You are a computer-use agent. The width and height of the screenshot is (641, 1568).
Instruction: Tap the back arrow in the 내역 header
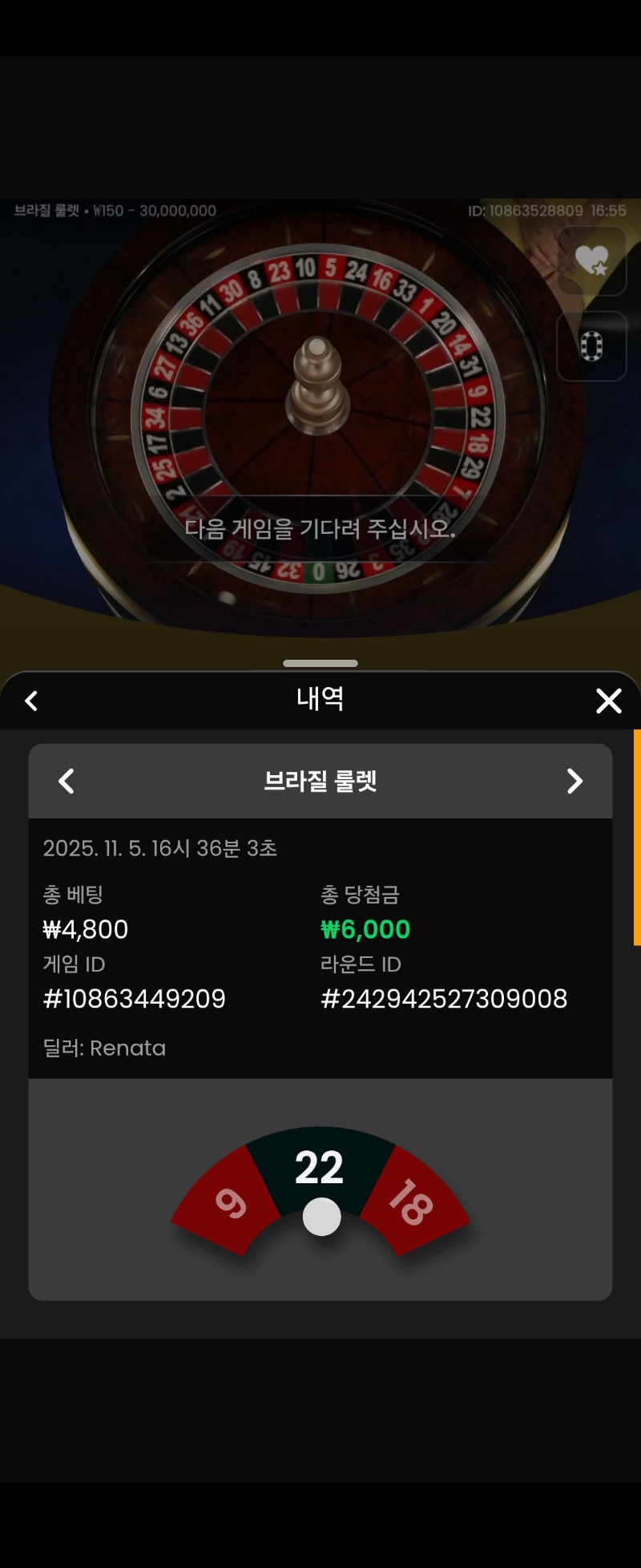tap(32, 699)
